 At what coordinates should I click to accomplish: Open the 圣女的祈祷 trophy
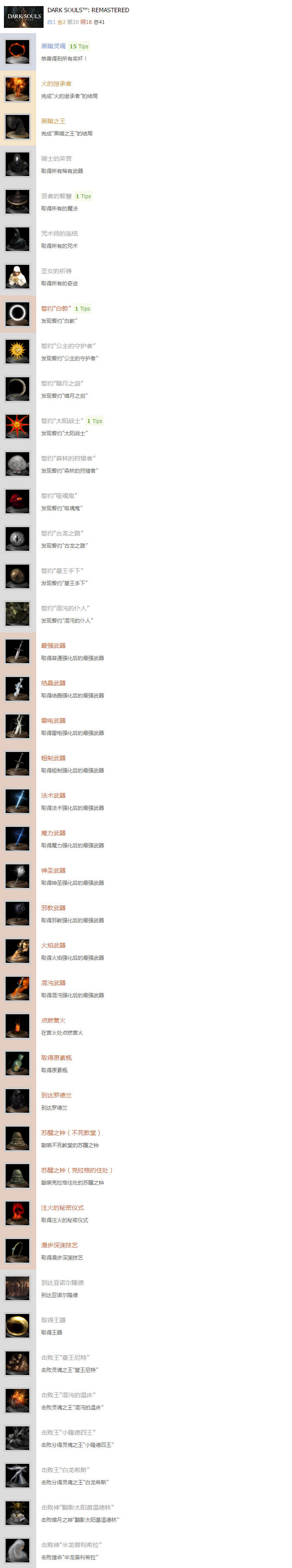56,271
